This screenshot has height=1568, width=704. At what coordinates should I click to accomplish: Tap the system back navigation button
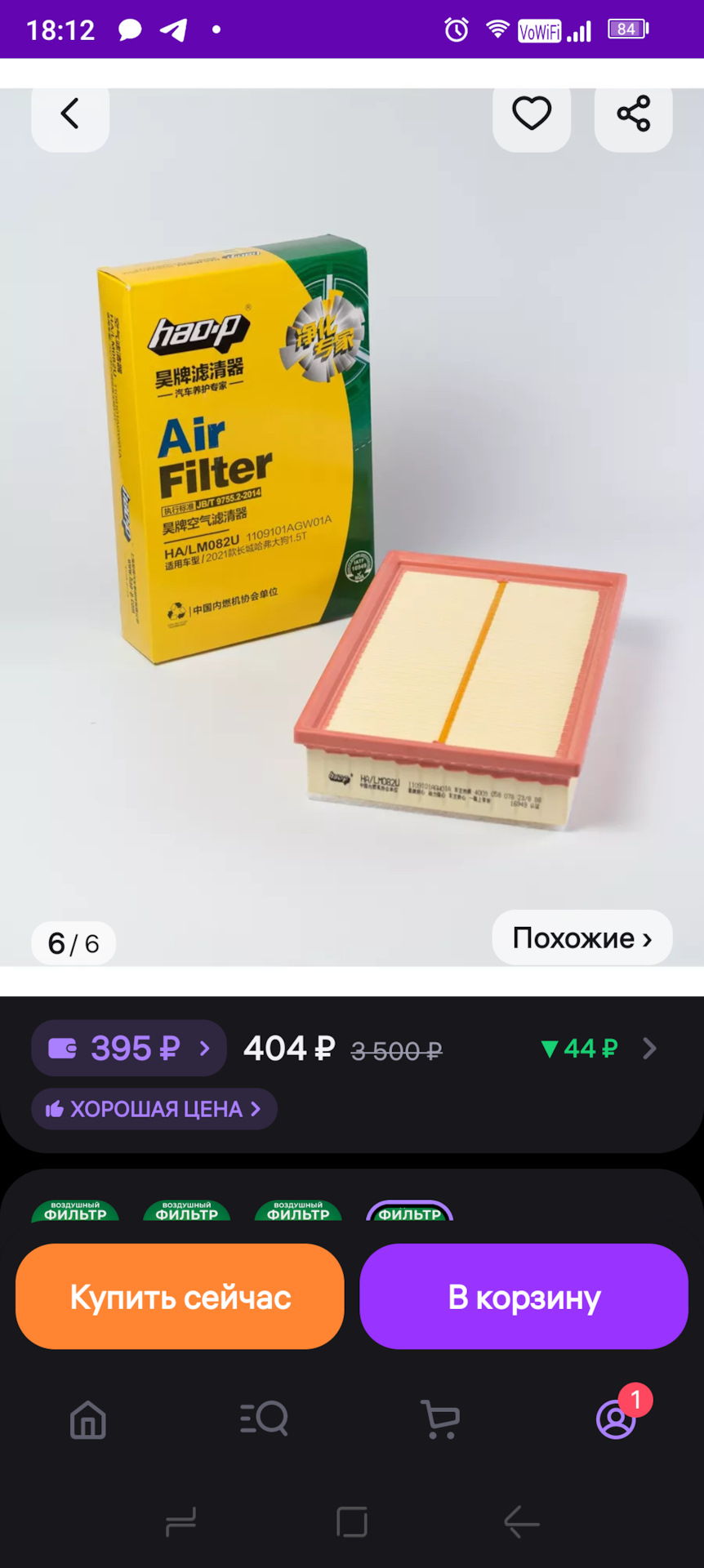pos(522,1522)
